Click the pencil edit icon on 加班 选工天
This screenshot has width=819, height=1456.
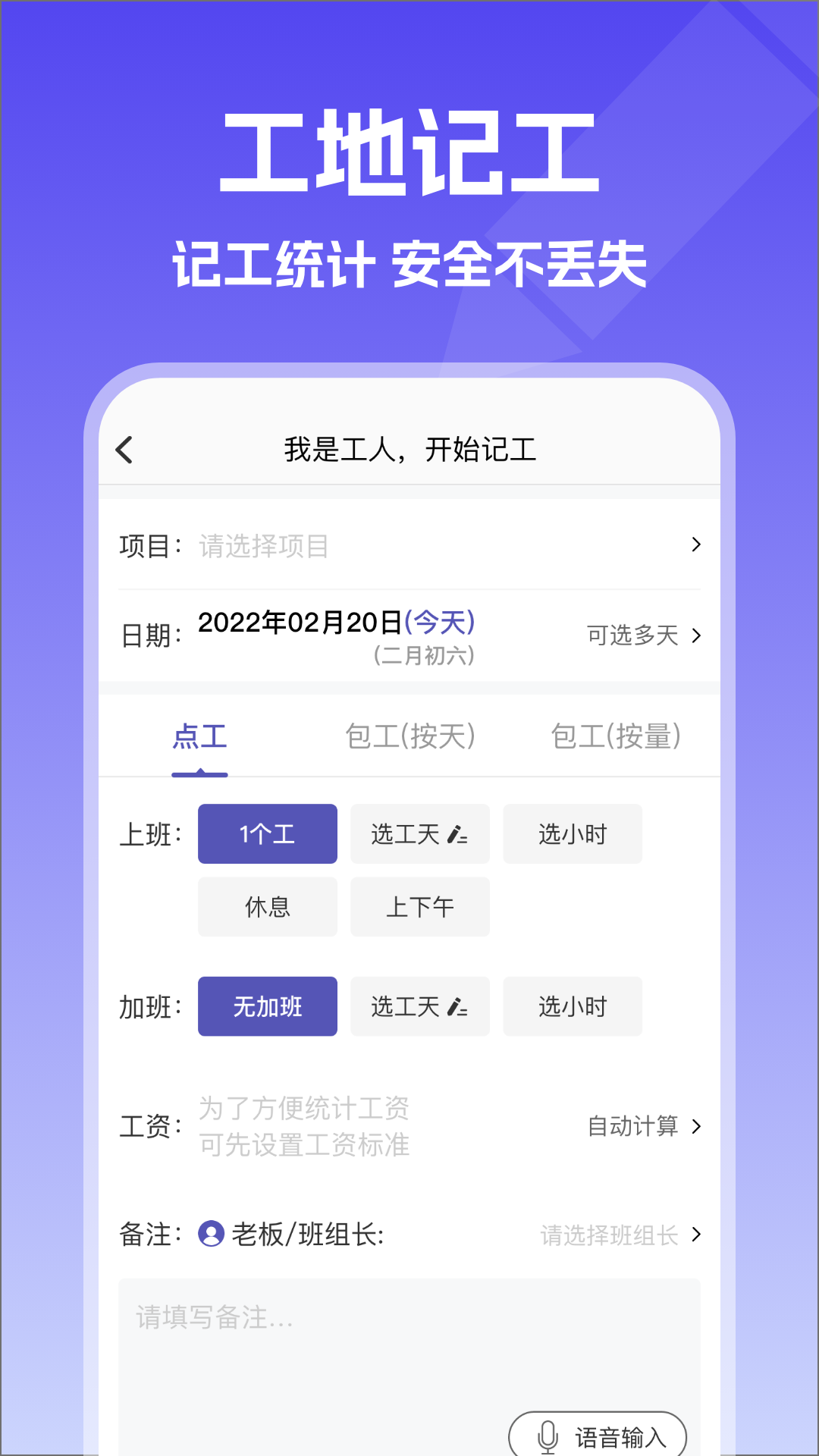(456, 1005)
